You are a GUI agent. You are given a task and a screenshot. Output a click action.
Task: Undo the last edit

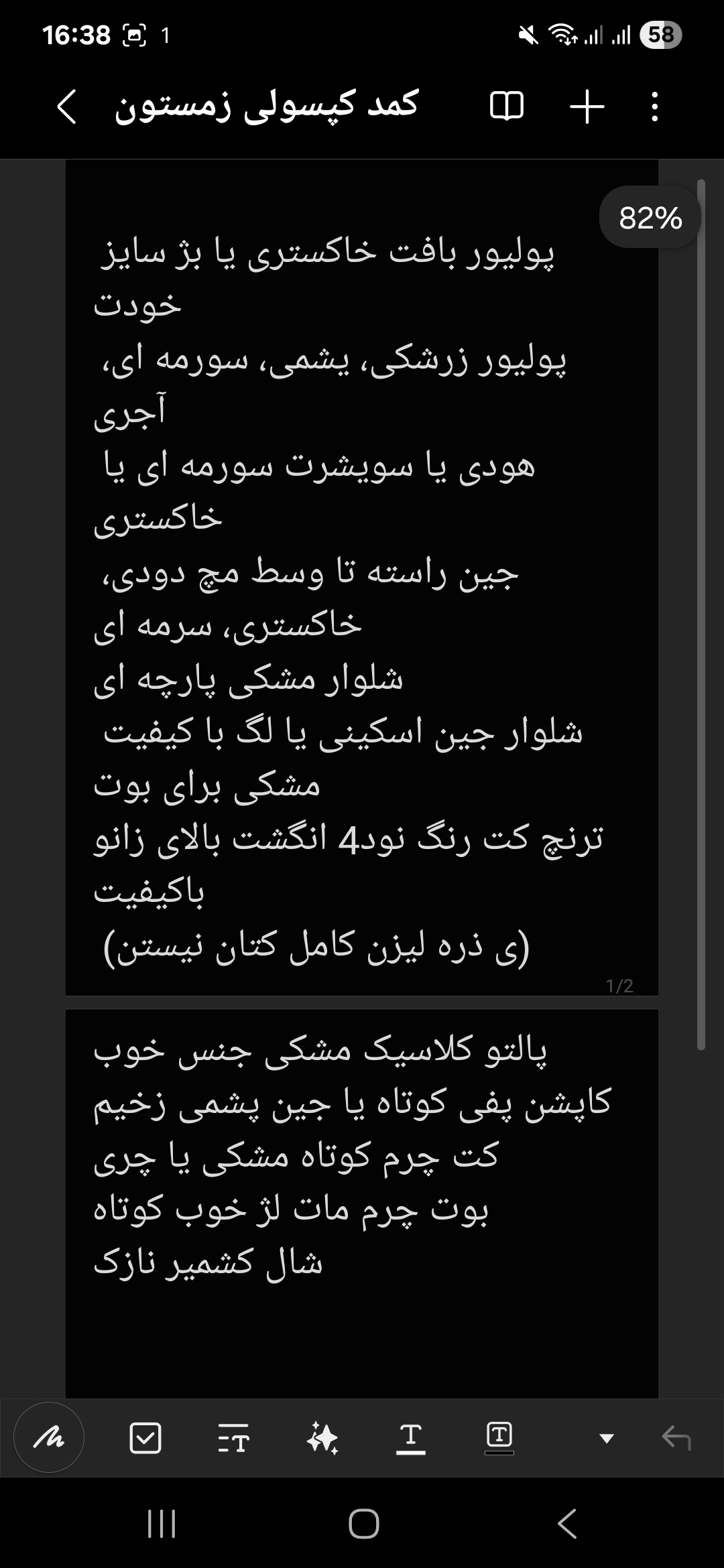coord(676,1437)
